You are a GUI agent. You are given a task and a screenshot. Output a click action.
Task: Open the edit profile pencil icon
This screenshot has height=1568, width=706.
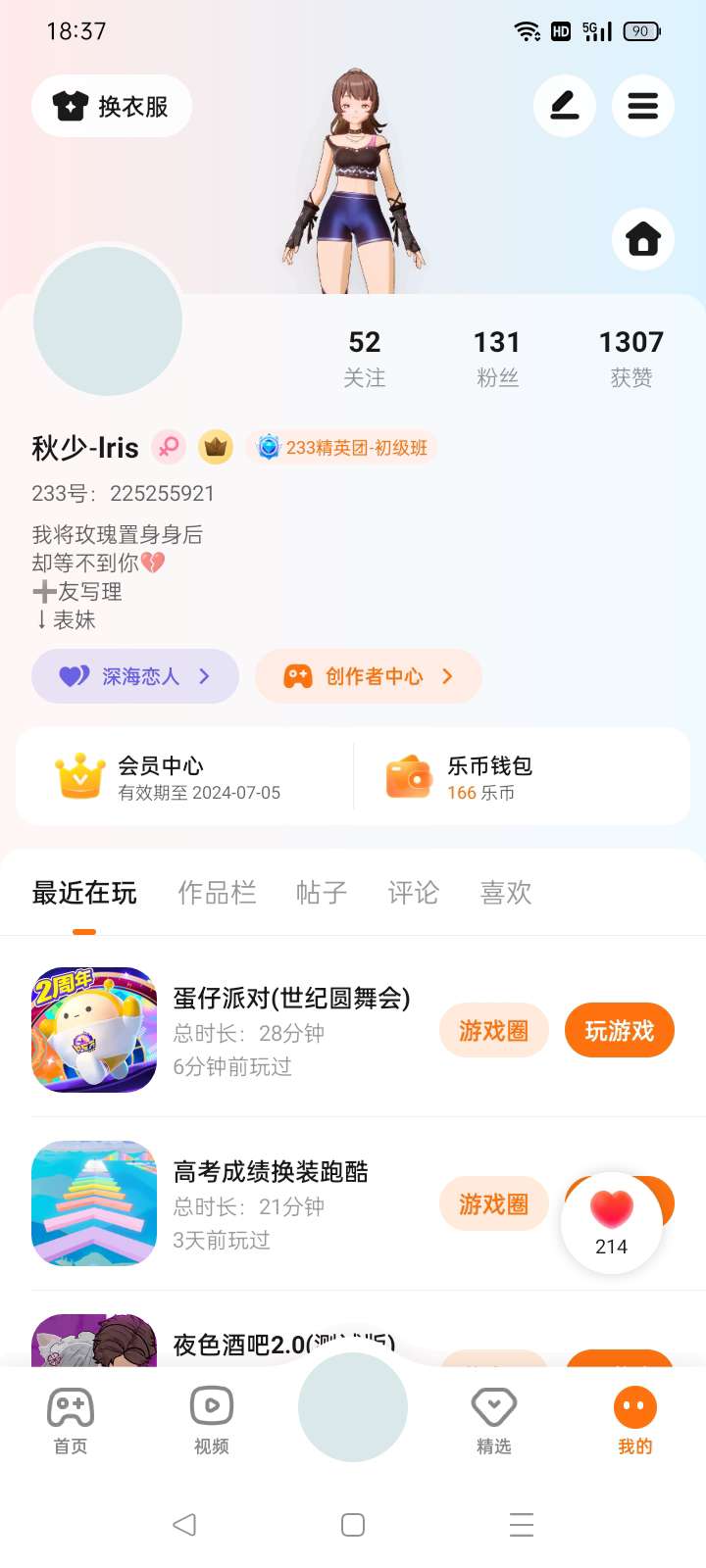click(x=565, y=106)
